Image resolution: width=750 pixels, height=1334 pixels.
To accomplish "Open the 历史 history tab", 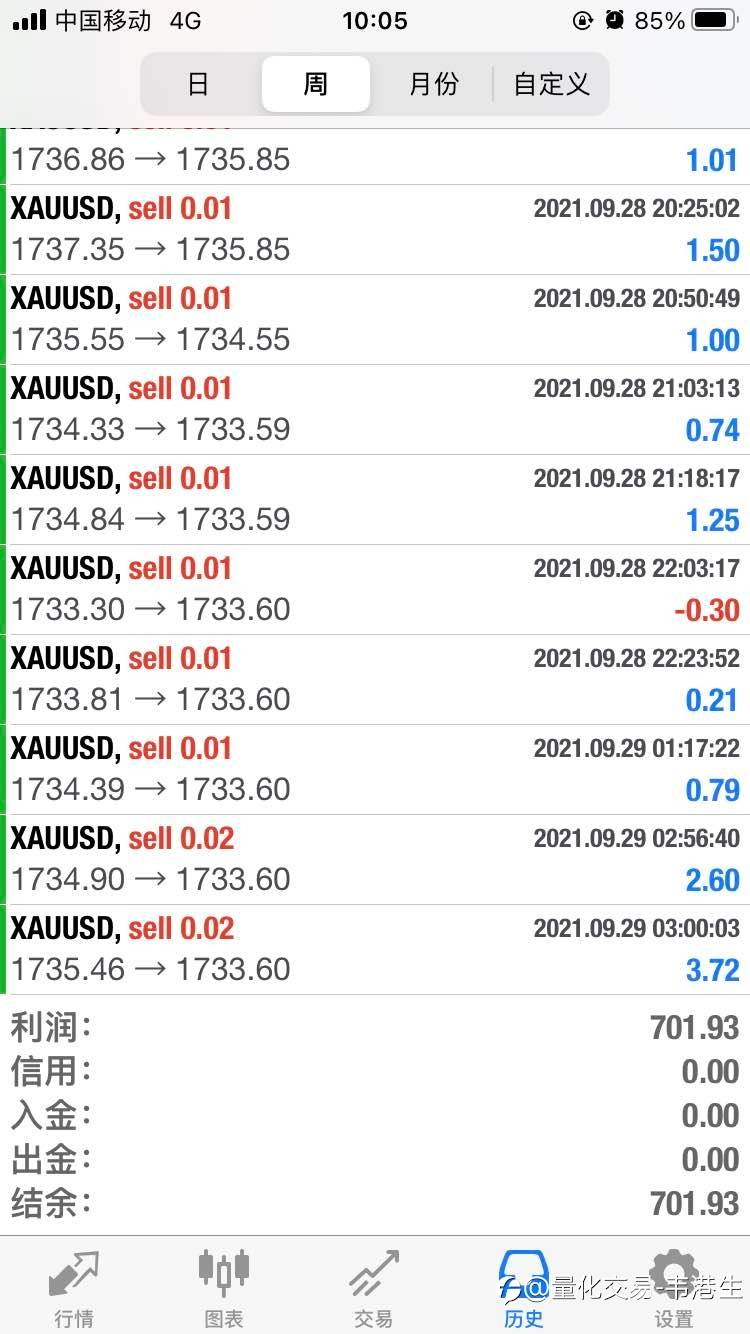I will tap(524, 1289).
